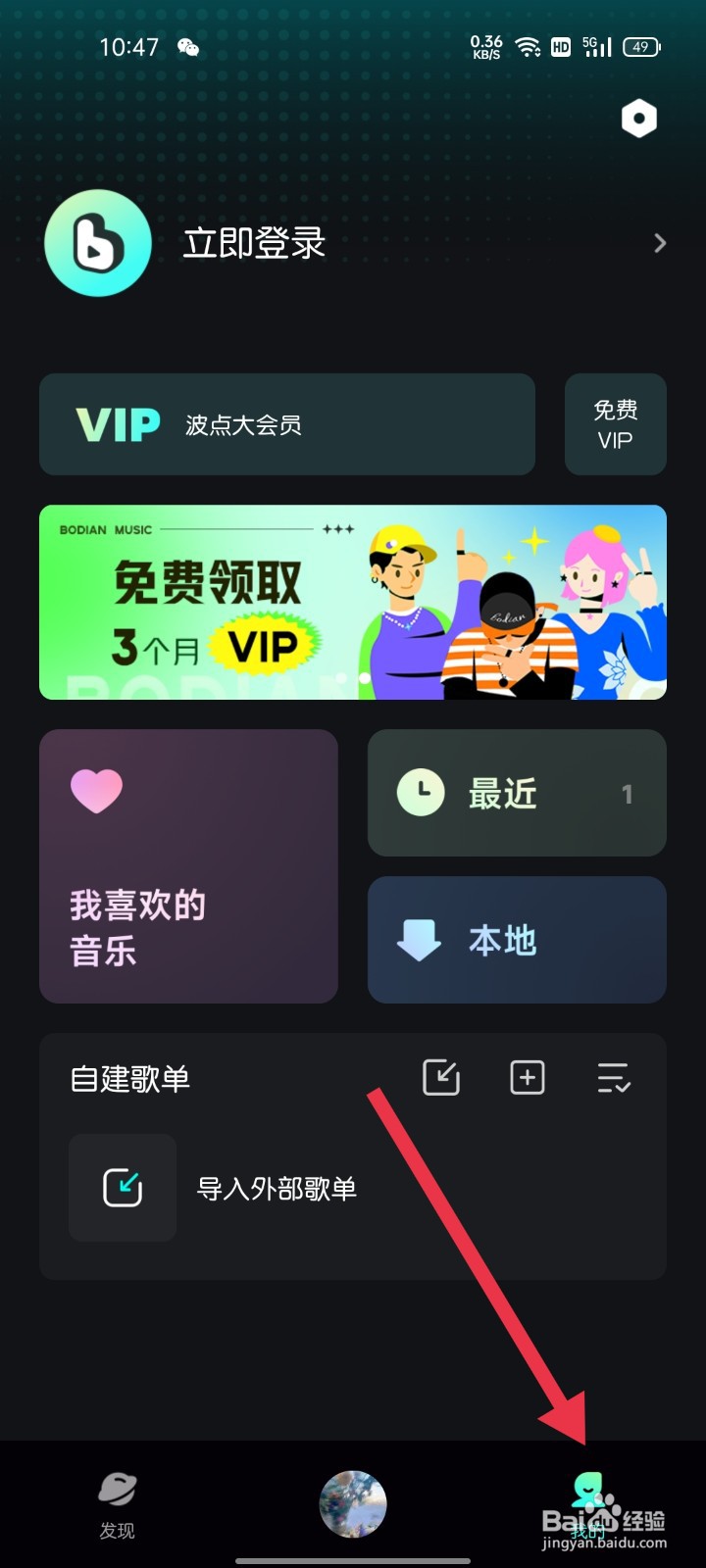Tap the clock icon on 最近 card
Screen dimensions: 706x1568
(420, 793)
